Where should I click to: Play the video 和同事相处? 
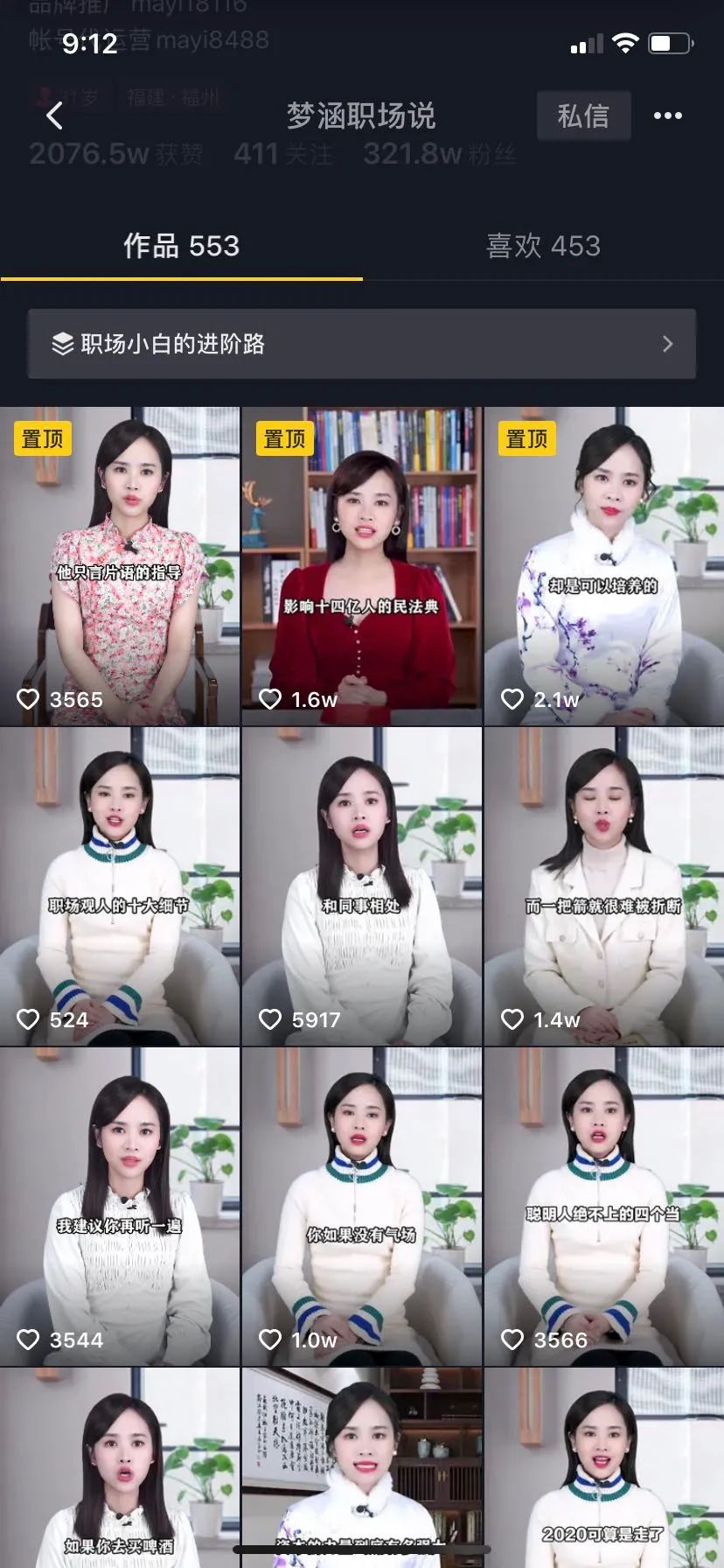click(362, 886)
